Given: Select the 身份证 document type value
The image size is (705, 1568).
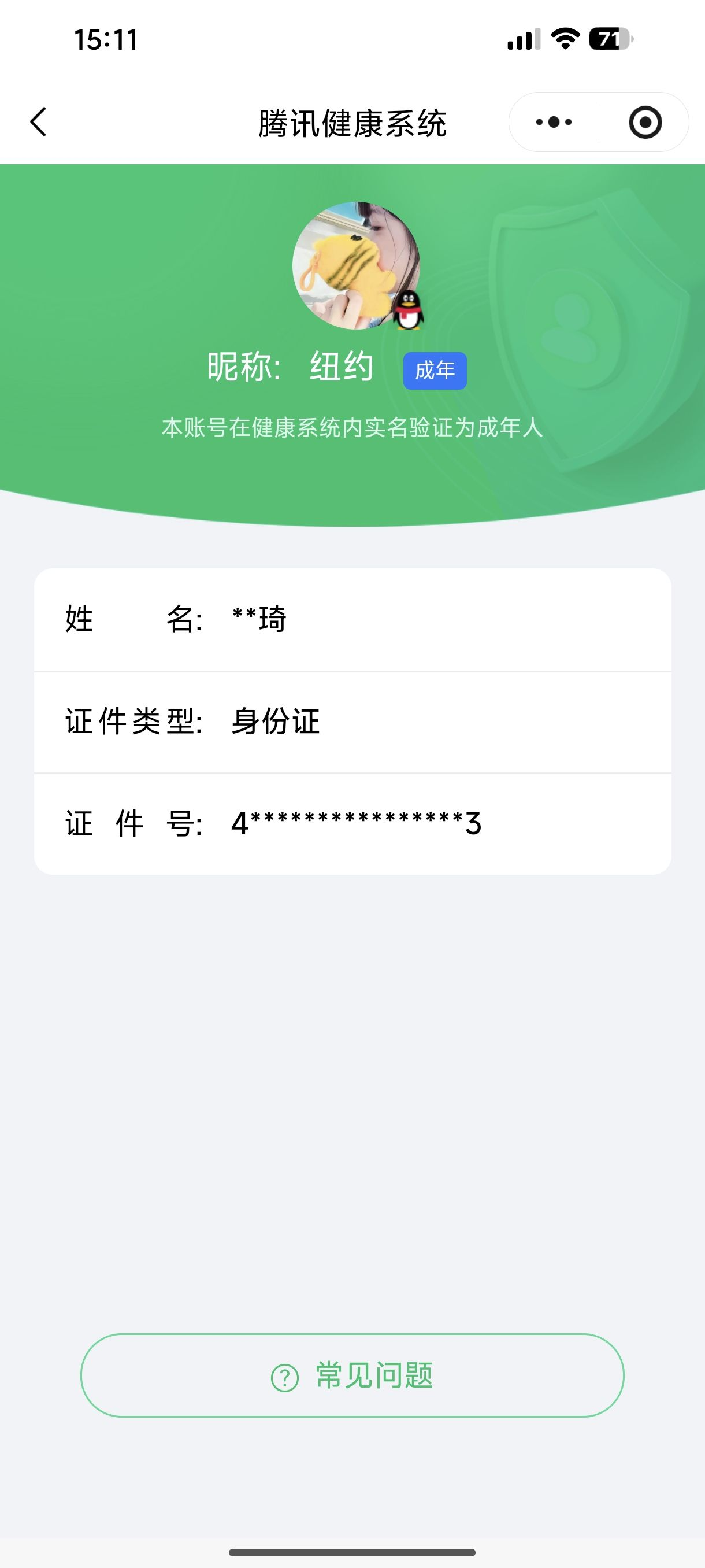Looking at the screenshot, I should coord(275,722).
